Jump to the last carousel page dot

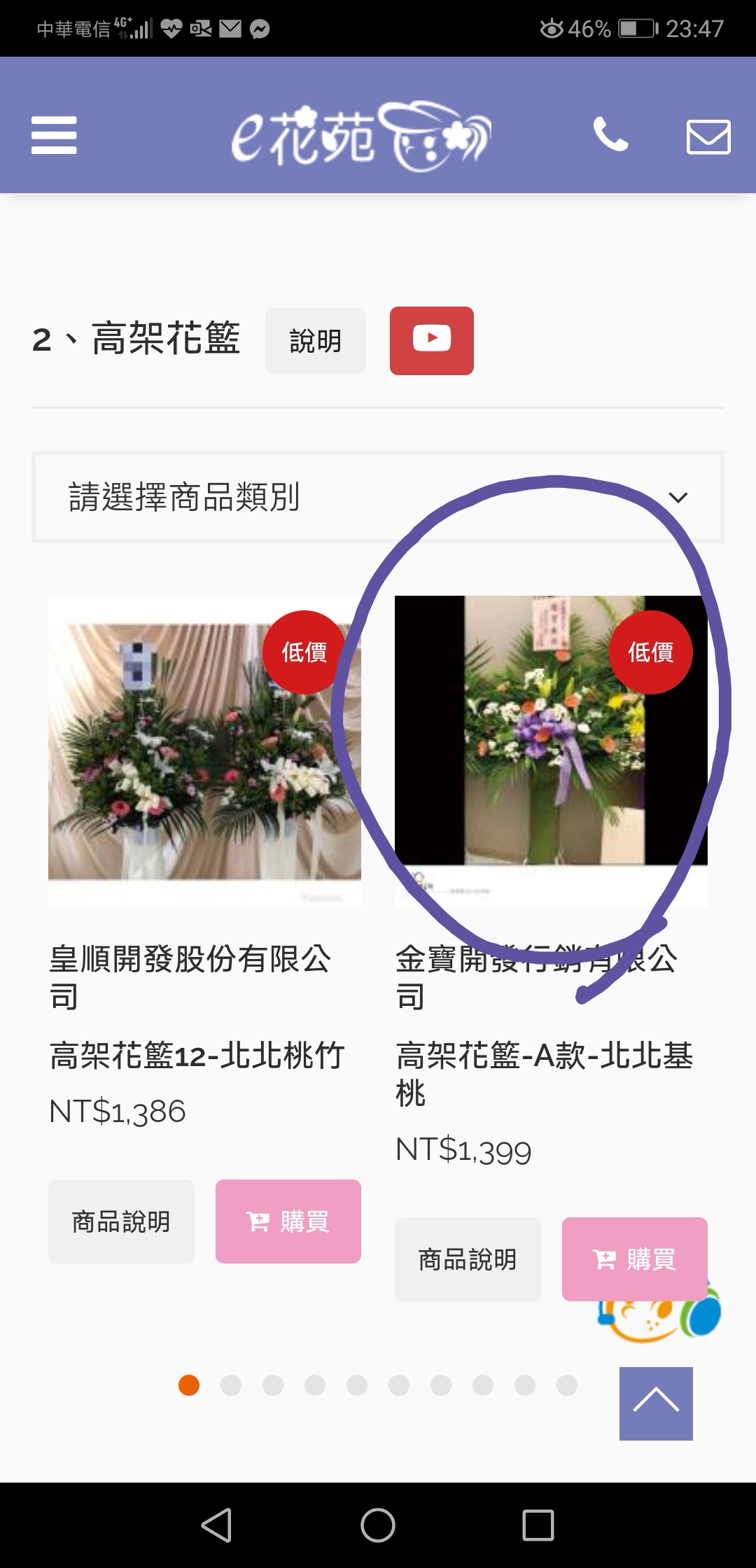click(567, 1385)
